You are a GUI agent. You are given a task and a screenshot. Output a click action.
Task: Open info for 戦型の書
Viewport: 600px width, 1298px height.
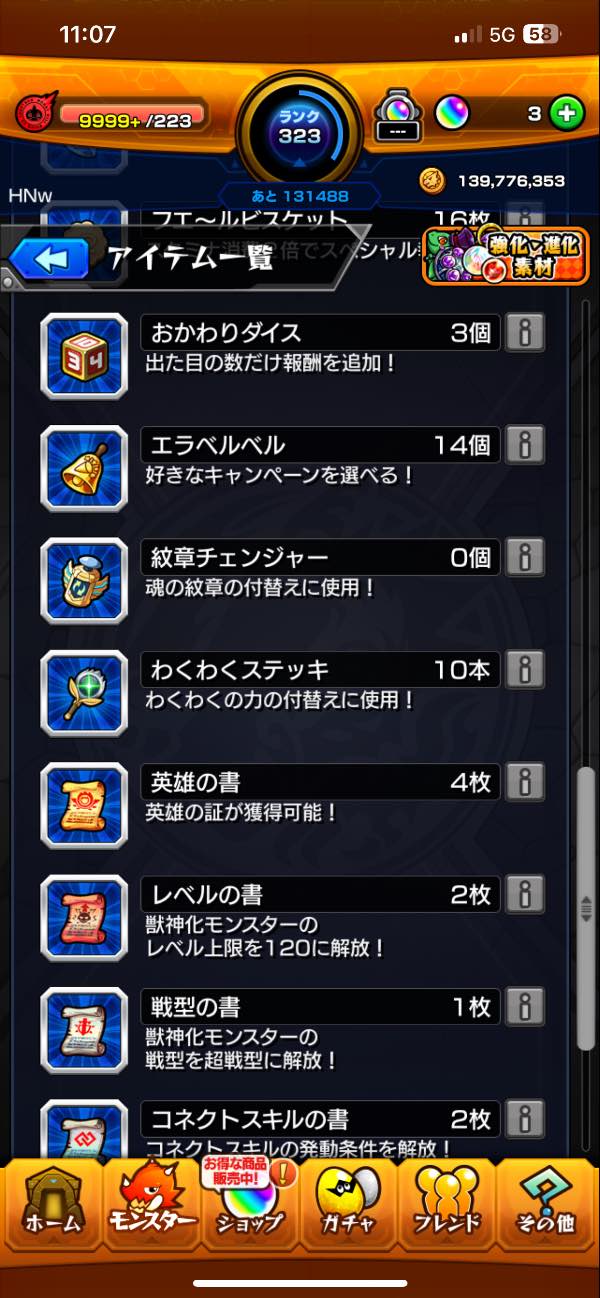point(525,1006)
